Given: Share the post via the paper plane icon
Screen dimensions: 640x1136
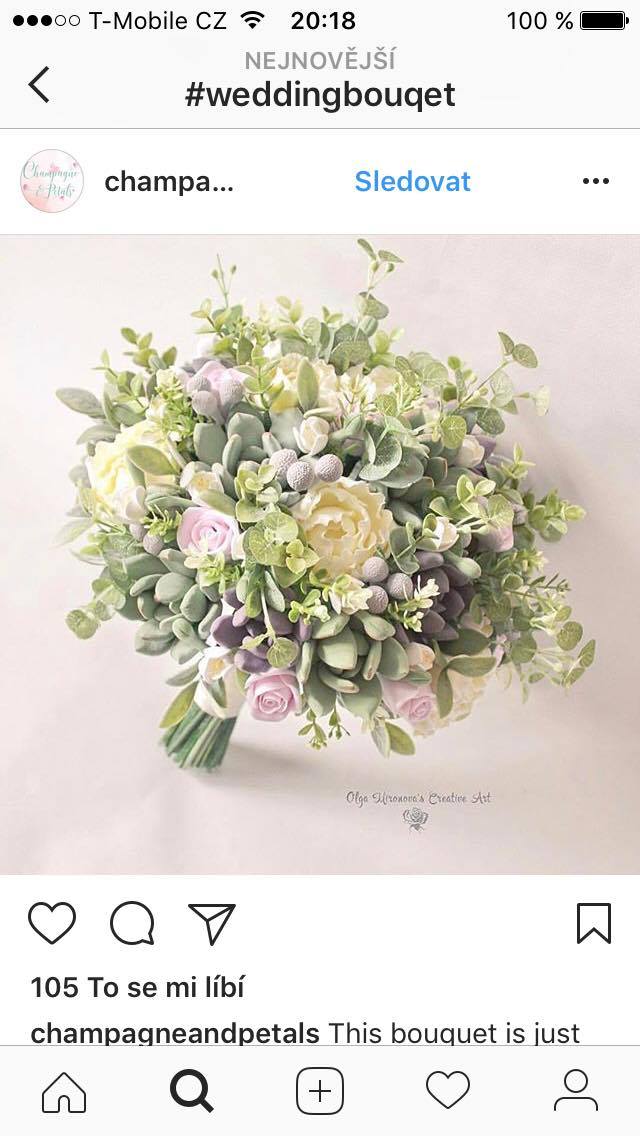Looking at the screenshot, I should click(212, 924).
